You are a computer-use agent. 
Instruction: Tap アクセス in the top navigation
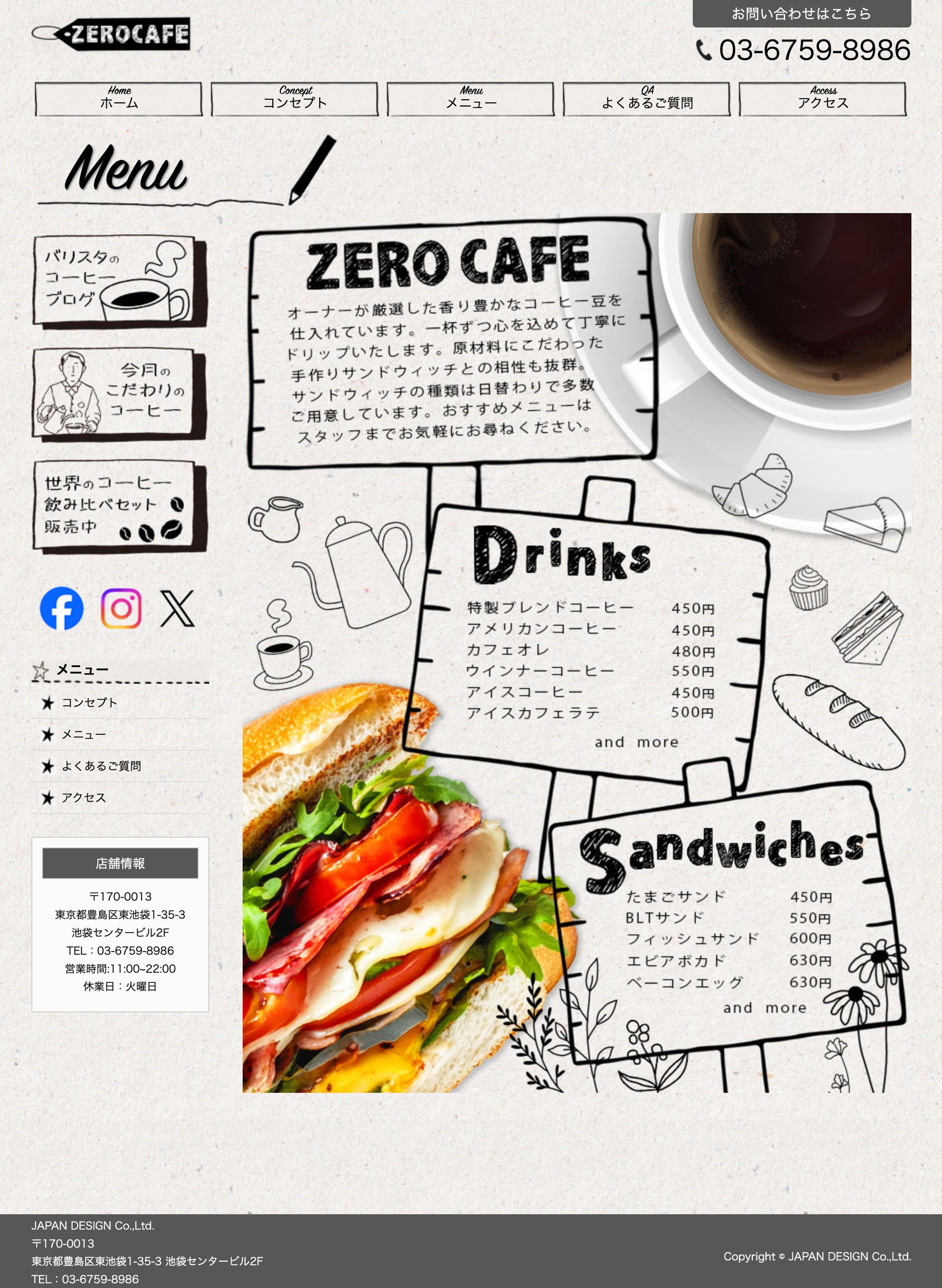coord(822,99)
